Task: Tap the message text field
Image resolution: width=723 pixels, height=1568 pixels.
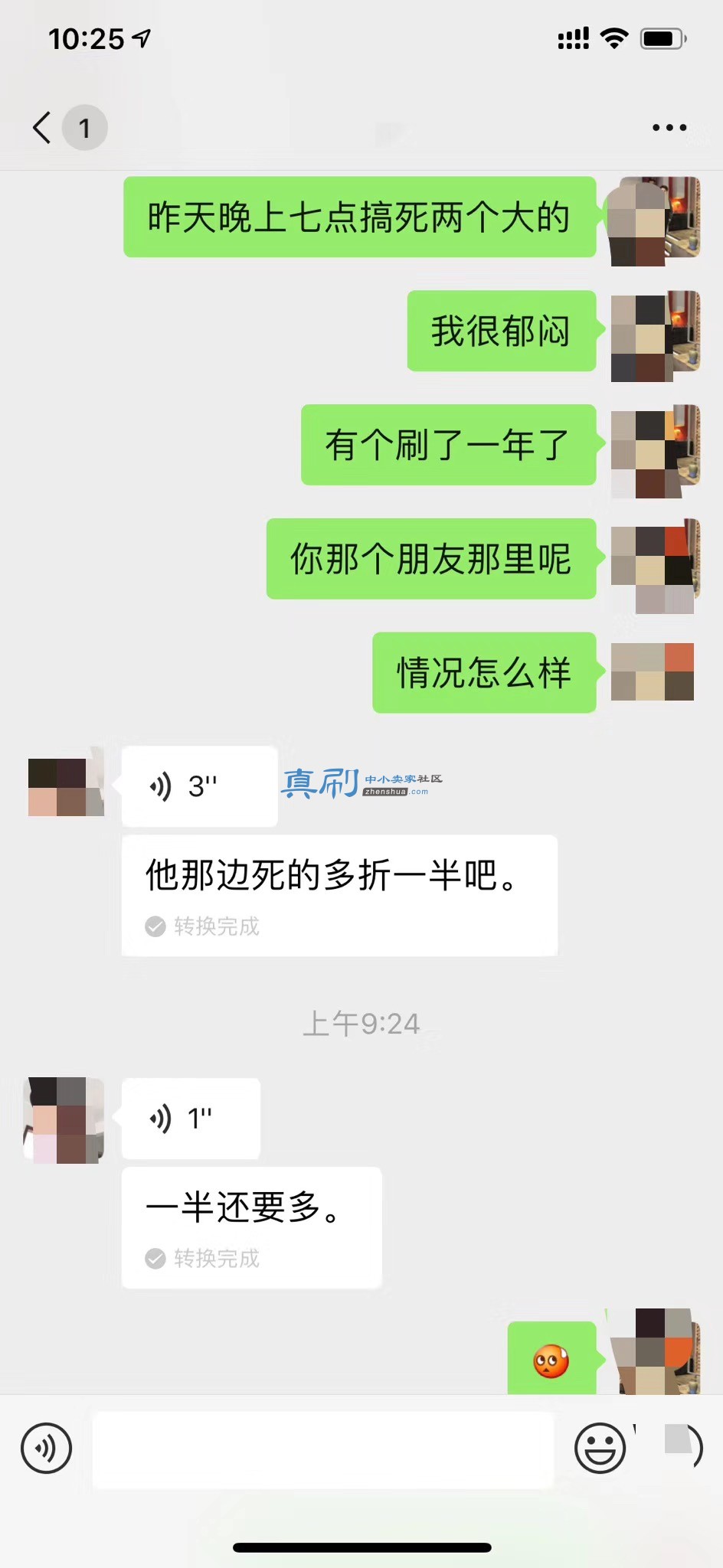Action: (323, 1449)
